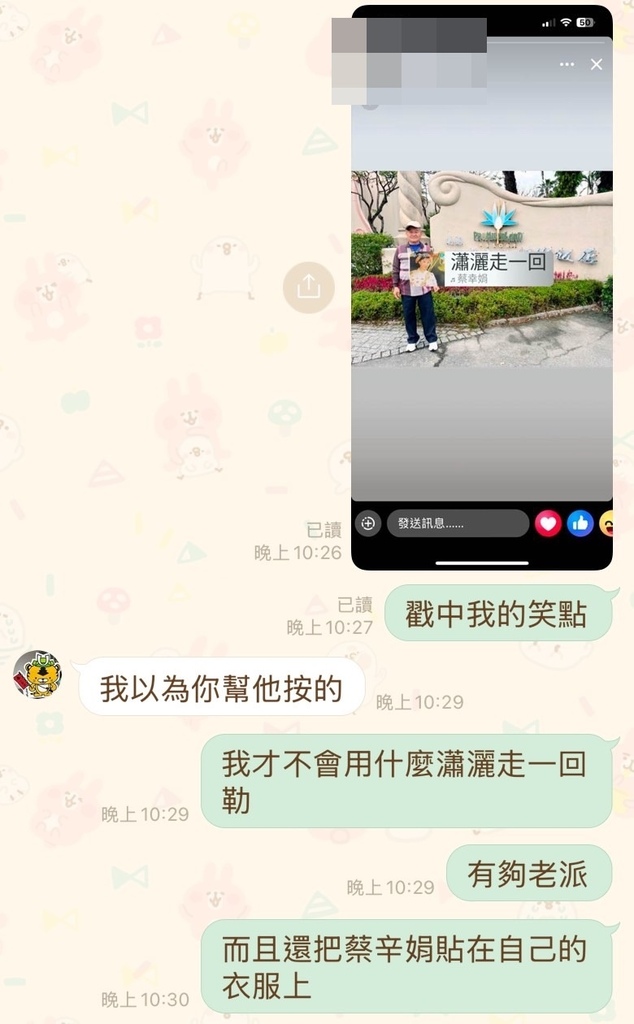Screen dimensions: 634x1024
Task: Open the sent story screenshot image
Action: (482, 287)
